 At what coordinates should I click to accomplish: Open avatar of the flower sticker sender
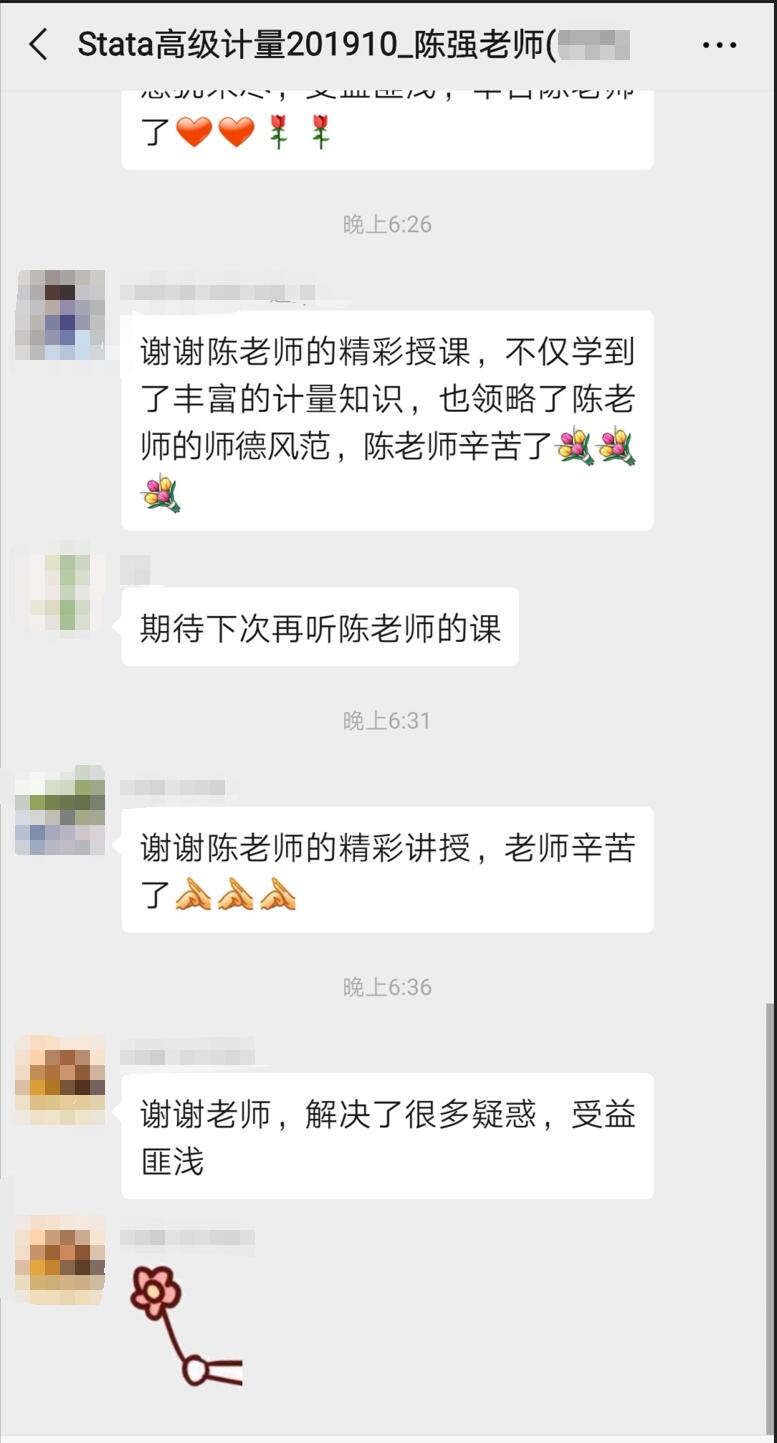(61, 1259)
